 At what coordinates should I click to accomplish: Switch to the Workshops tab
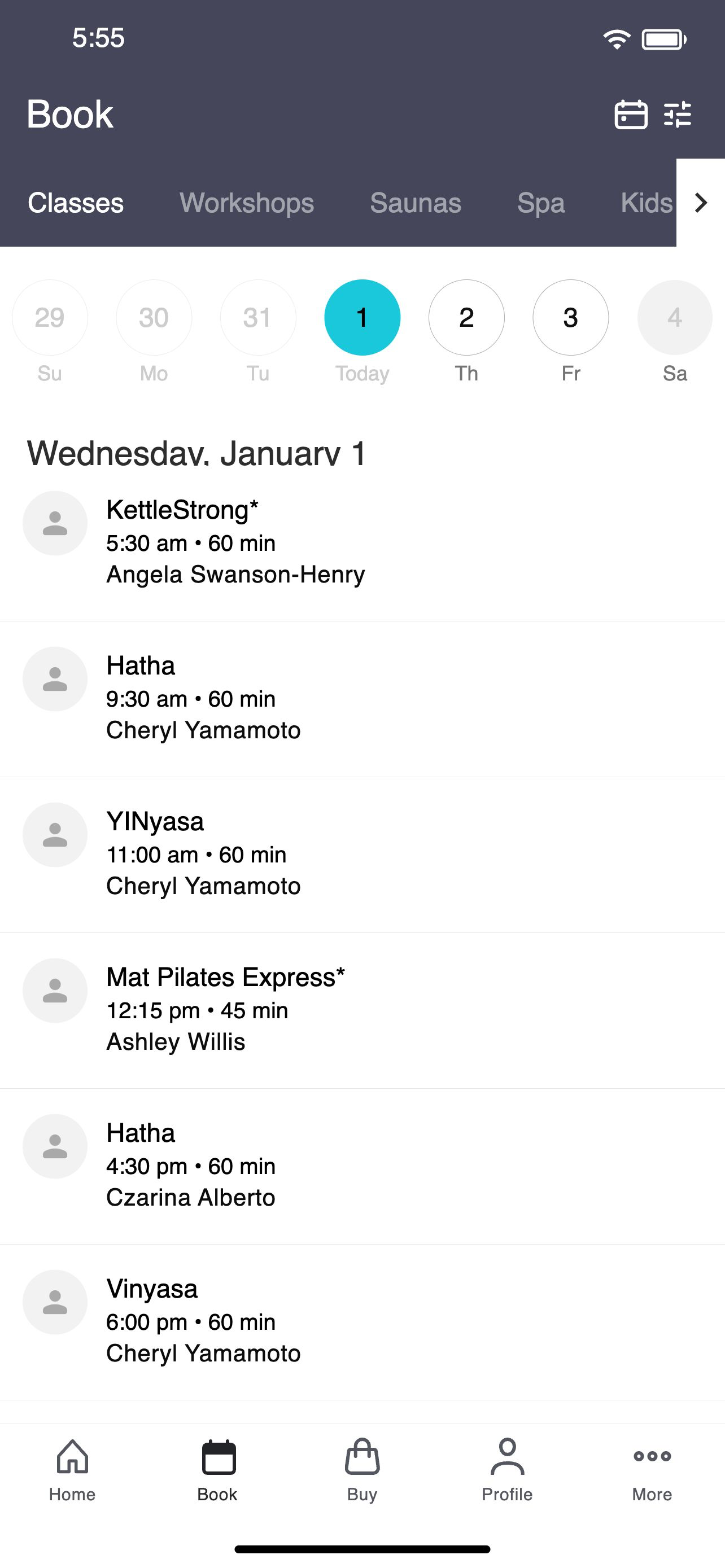click(247, 203)
